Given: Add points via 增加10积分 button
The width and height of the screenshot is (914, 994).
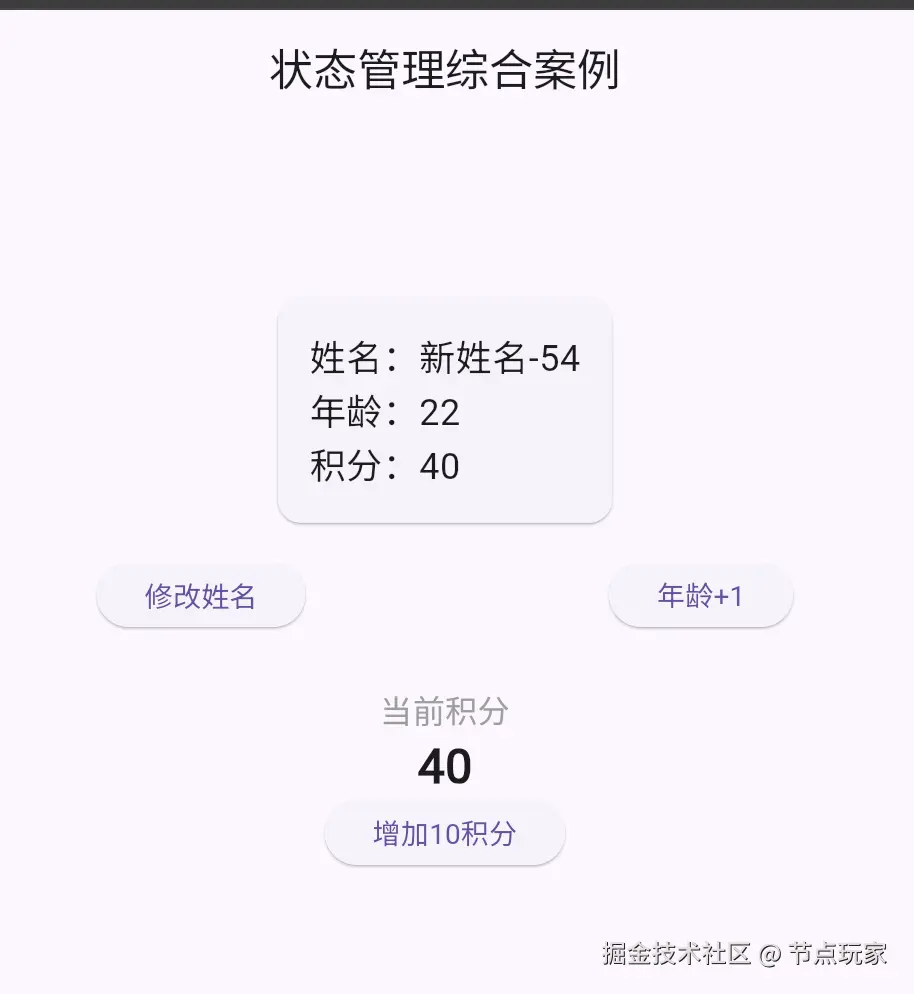Looking at the screenshot, I should point(445,834).
